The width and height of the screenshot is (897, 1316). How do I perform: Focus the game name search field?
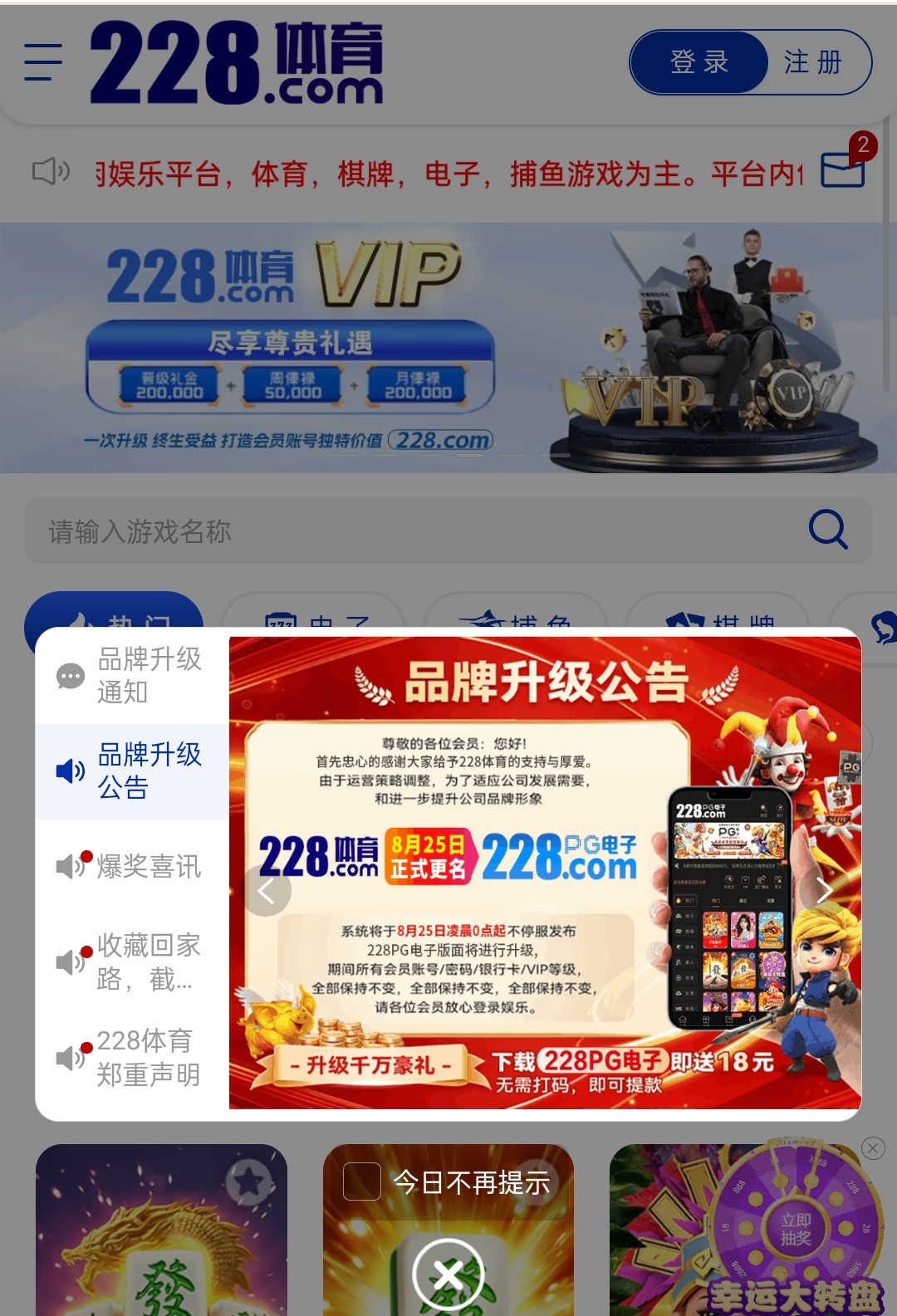pos(415,531)
